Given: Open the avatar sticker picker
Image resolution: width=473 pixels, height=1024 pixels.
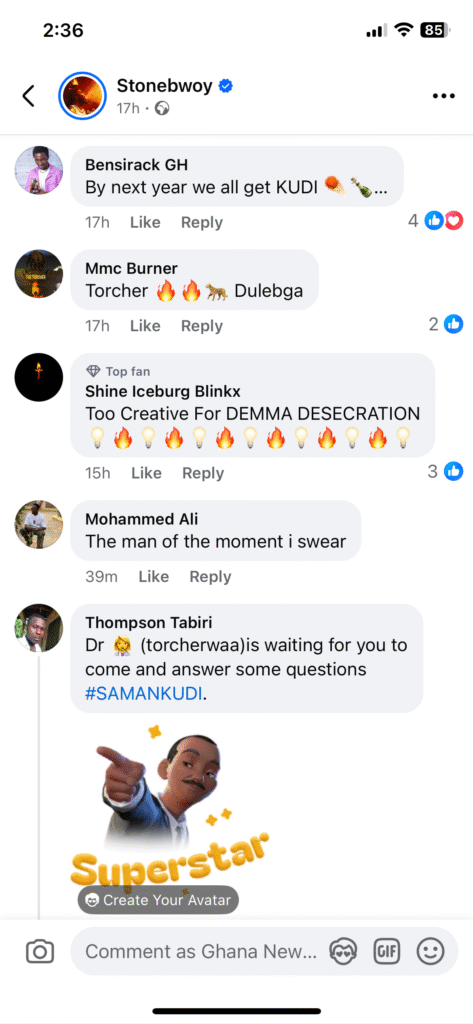Looking at the screenshot, I should tap(342, 952).
